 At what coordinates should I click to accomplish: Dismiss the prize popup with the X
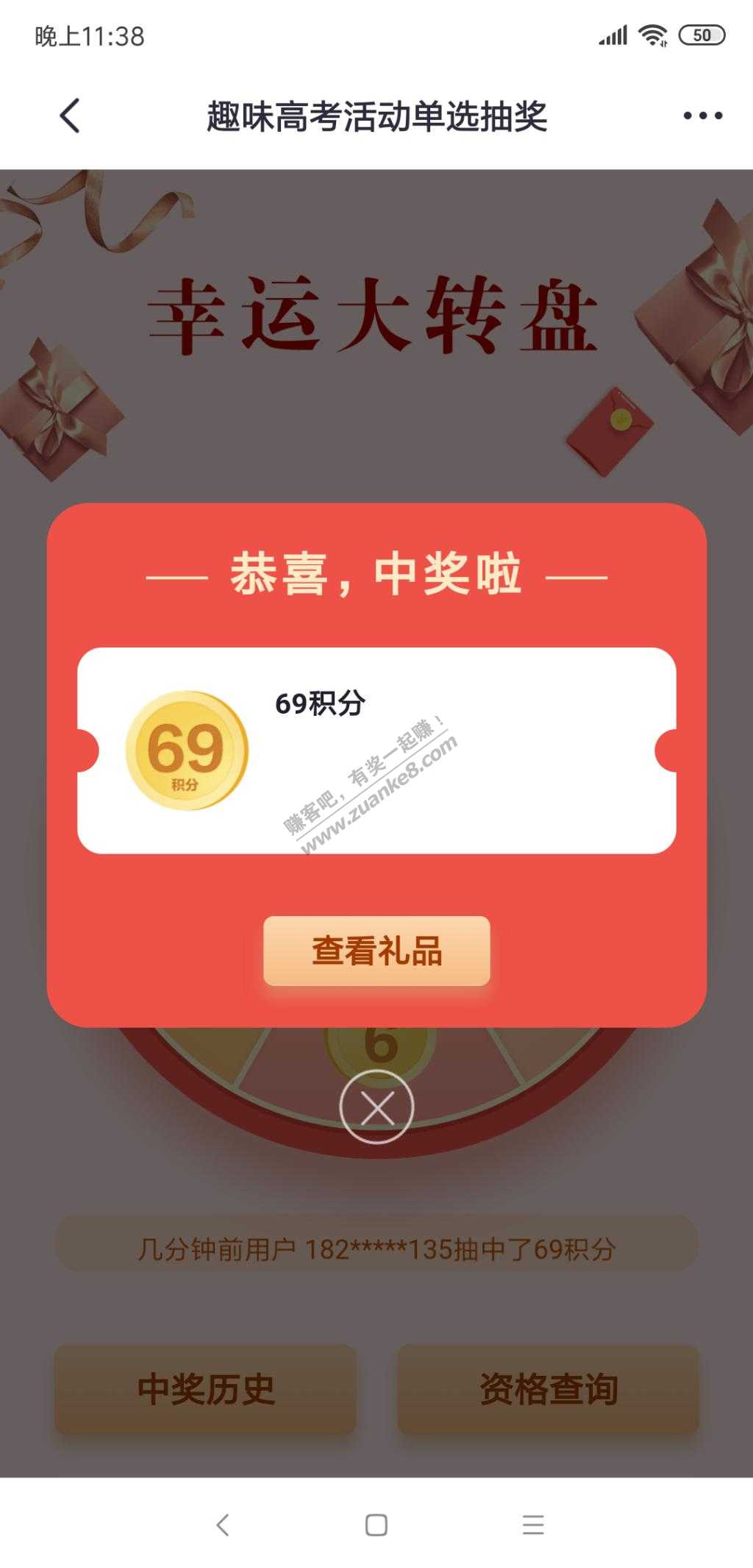pyautogui.click(x=376, y=1107)
